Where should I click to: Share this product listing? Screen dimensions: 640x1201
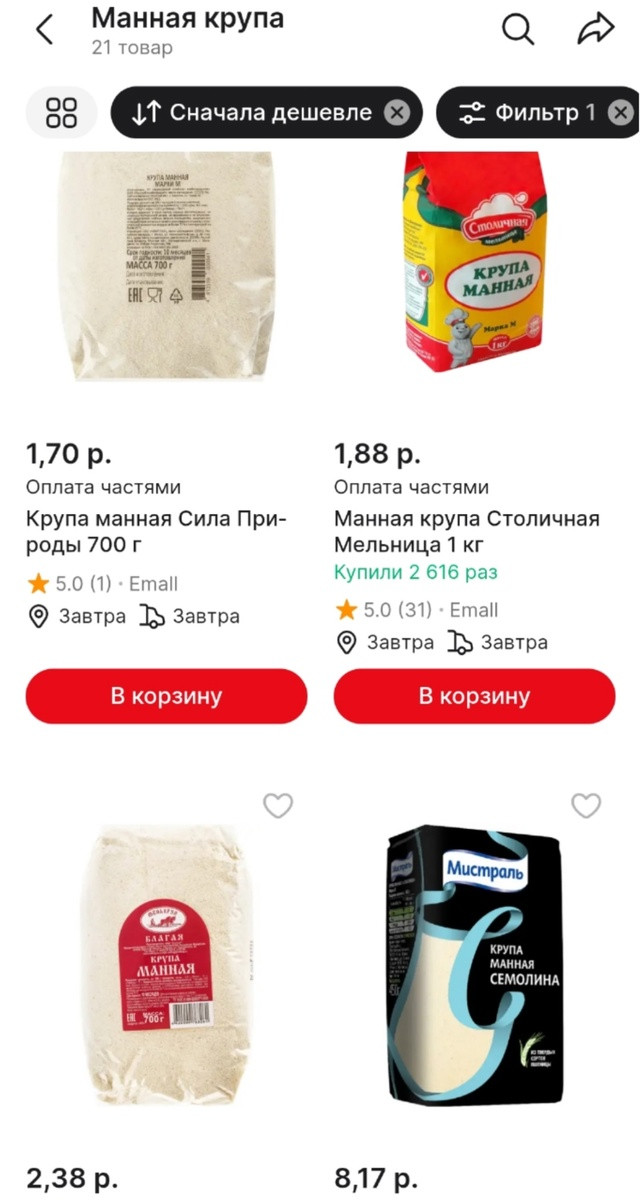pos(596,30)
